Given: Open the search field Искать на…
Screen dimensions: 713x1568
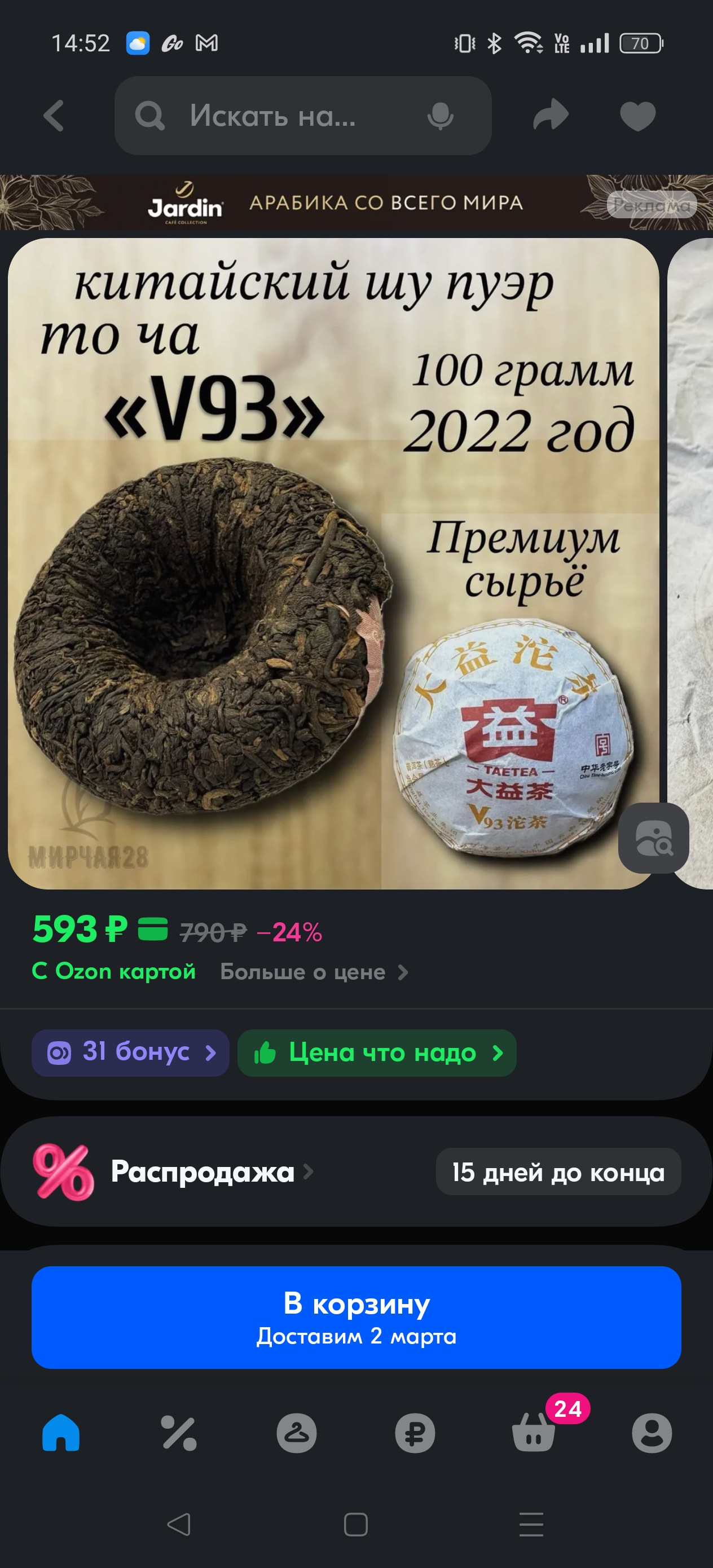Looking at the screenshot, I should 302,116.
